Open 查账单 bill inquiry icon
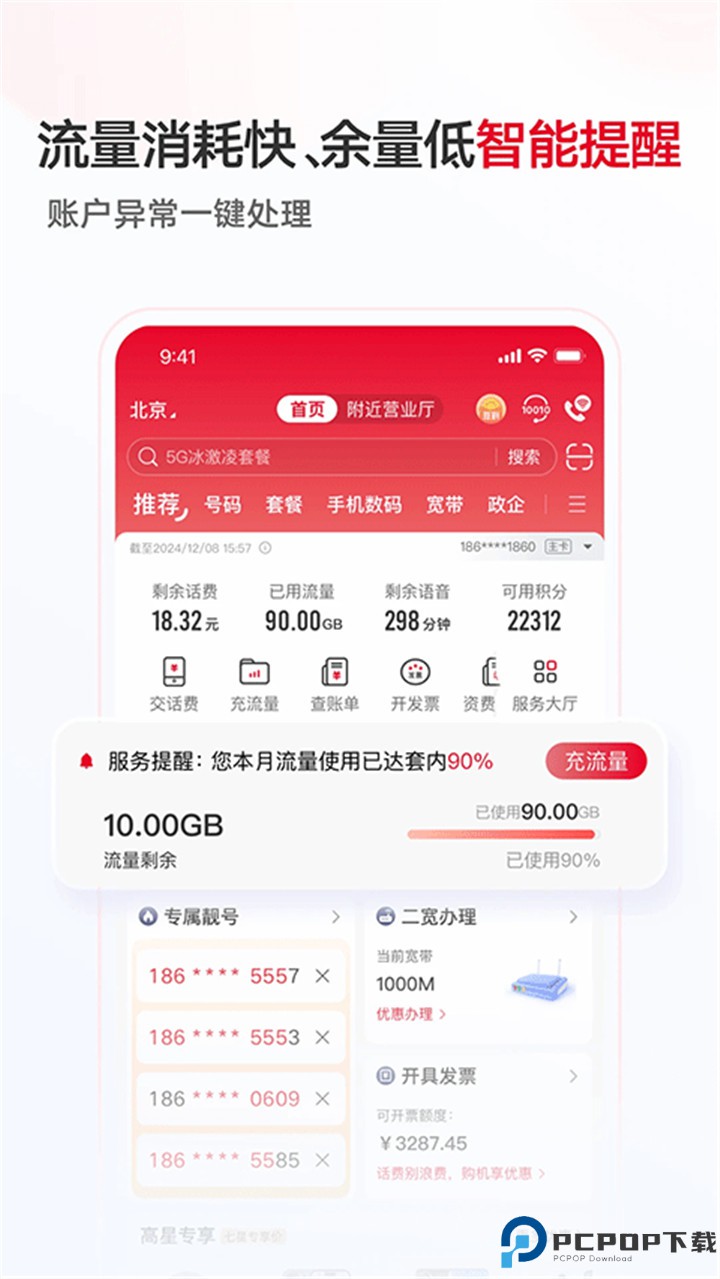Screen dimensions: 720x1279 point(335,670)
